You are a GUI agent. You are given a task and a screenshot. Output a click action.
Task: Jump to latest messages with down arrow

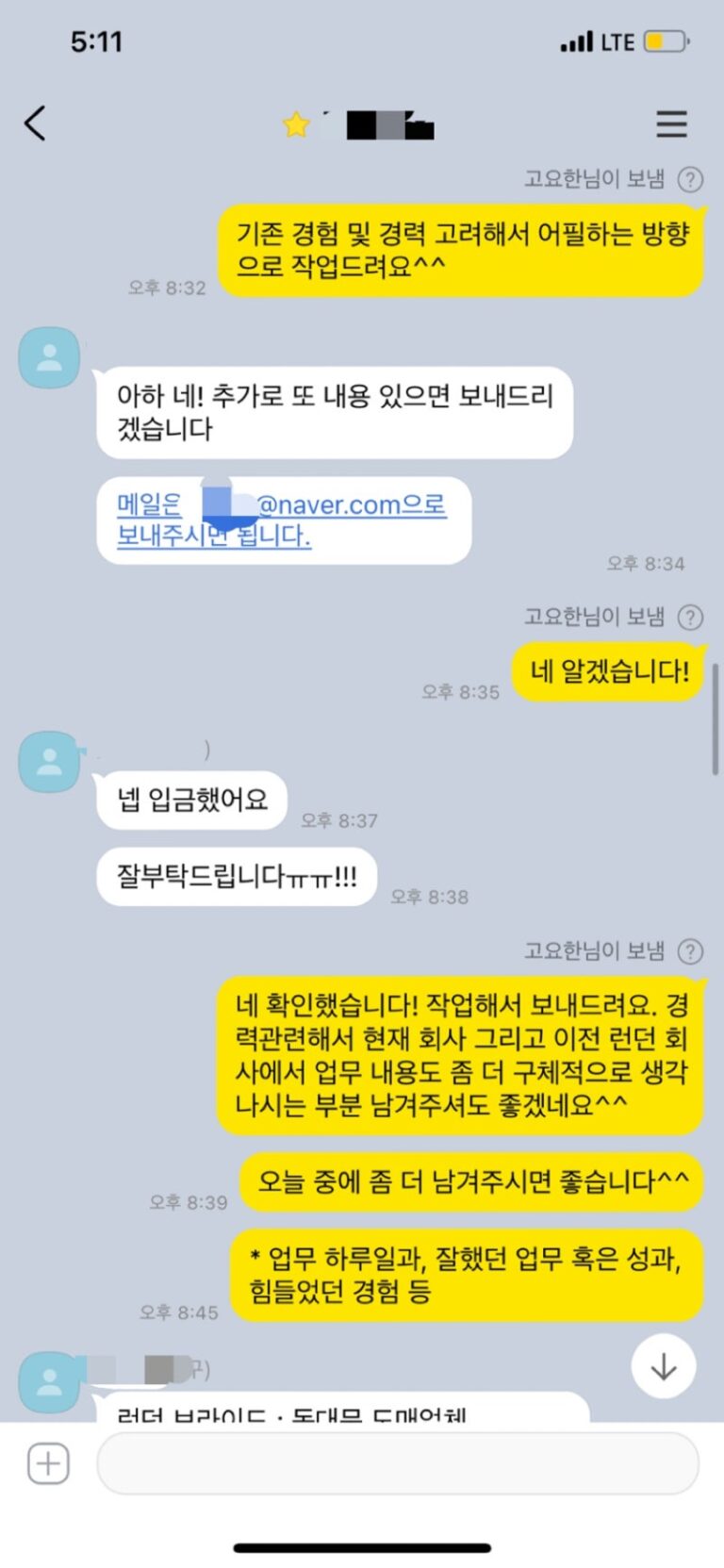(x=664, y=1365)
